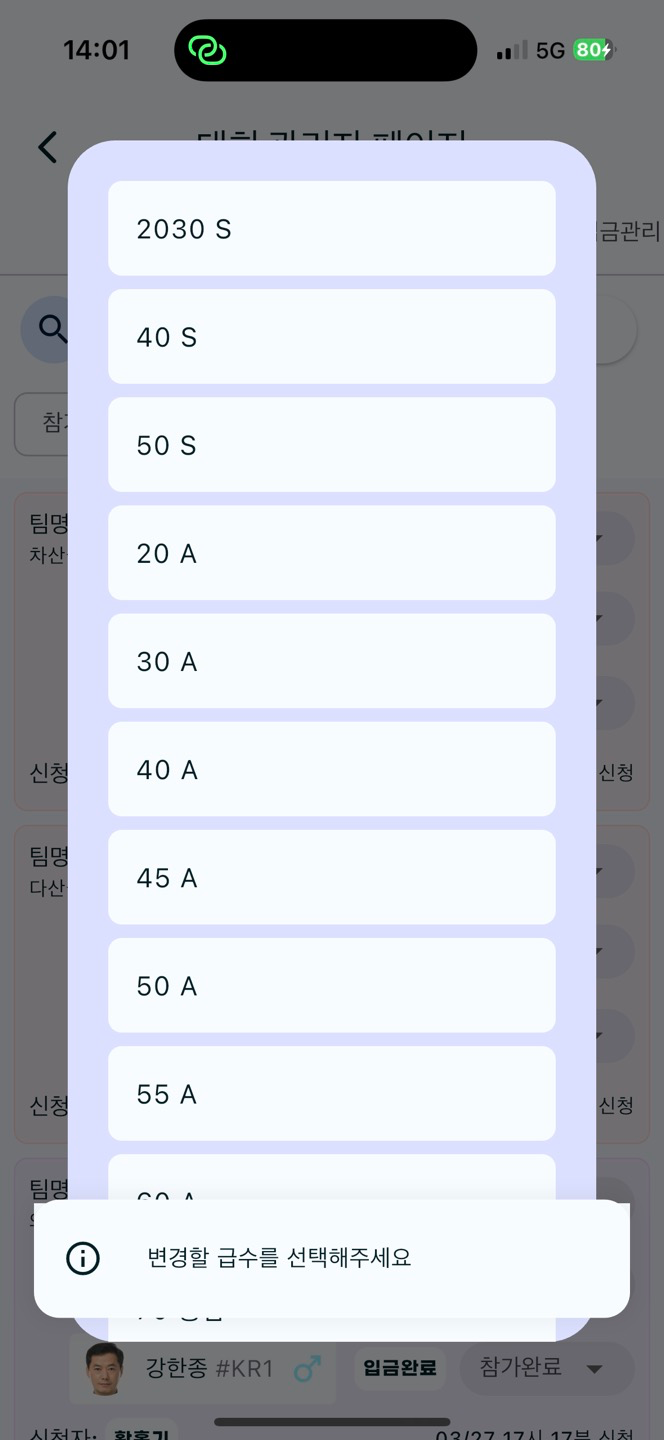Choose the 30 A grade option

pyautogui.click(x=331, y=660)
